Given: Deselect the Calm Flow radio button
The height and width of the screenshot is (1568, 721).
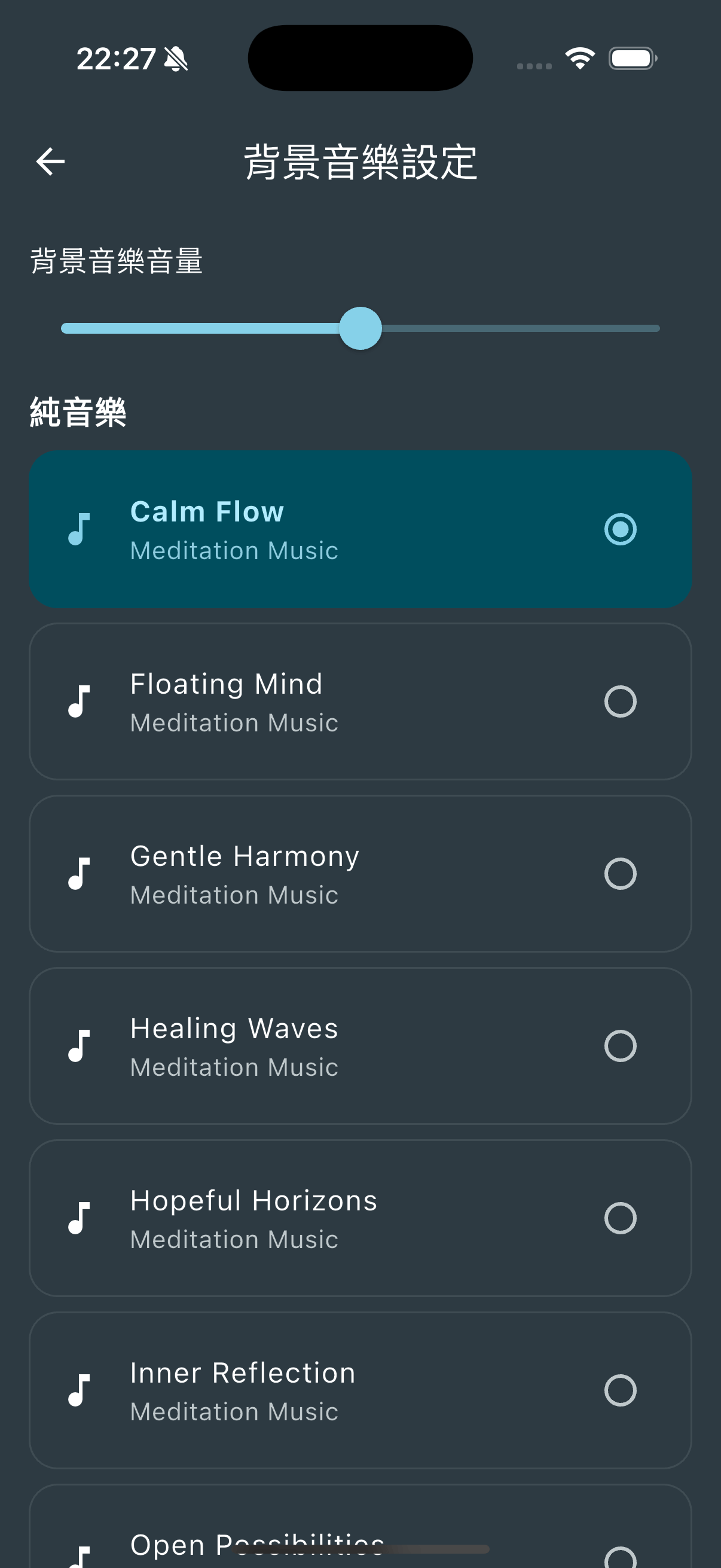Looking at the screenshot, I should (x=620, y=530).
